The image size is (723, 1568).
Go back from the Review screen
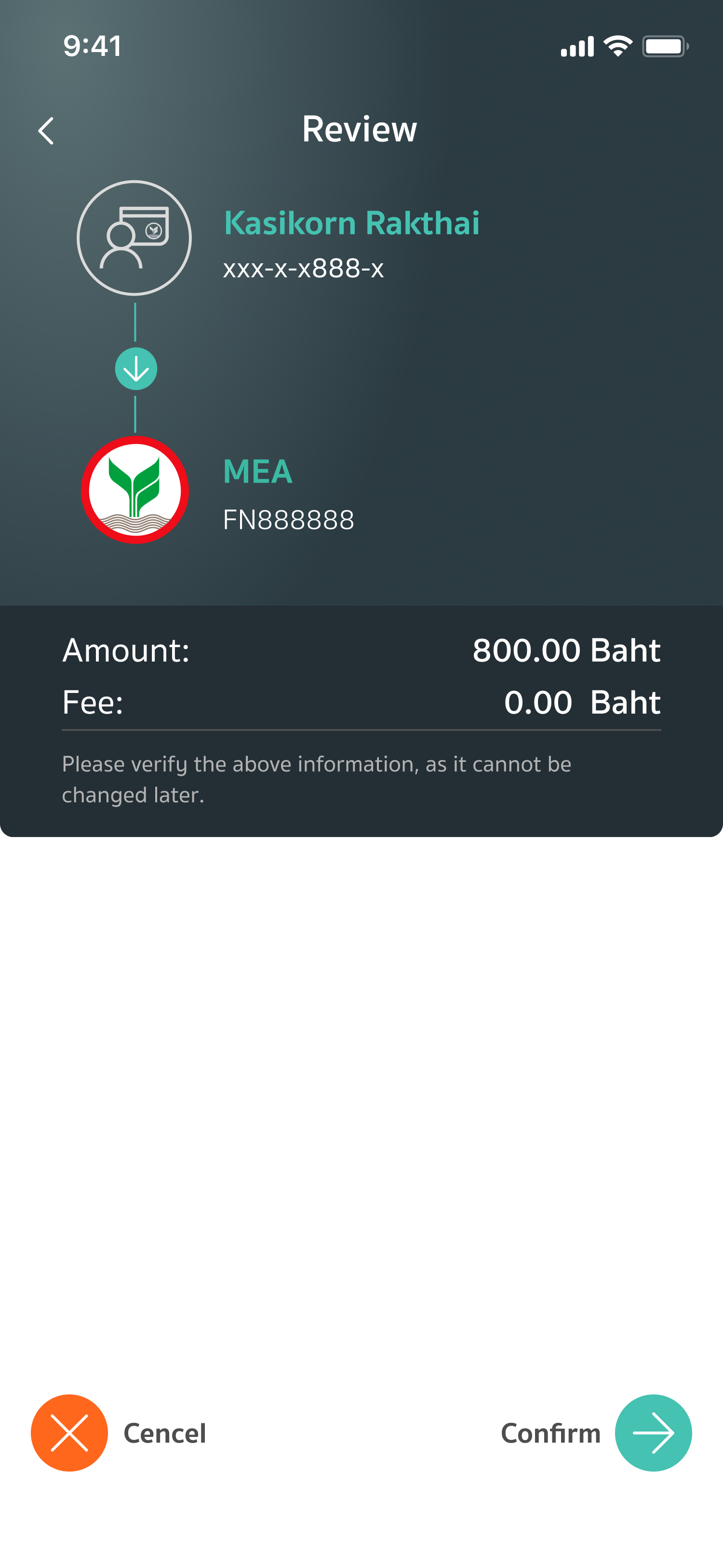click(46, 131)
